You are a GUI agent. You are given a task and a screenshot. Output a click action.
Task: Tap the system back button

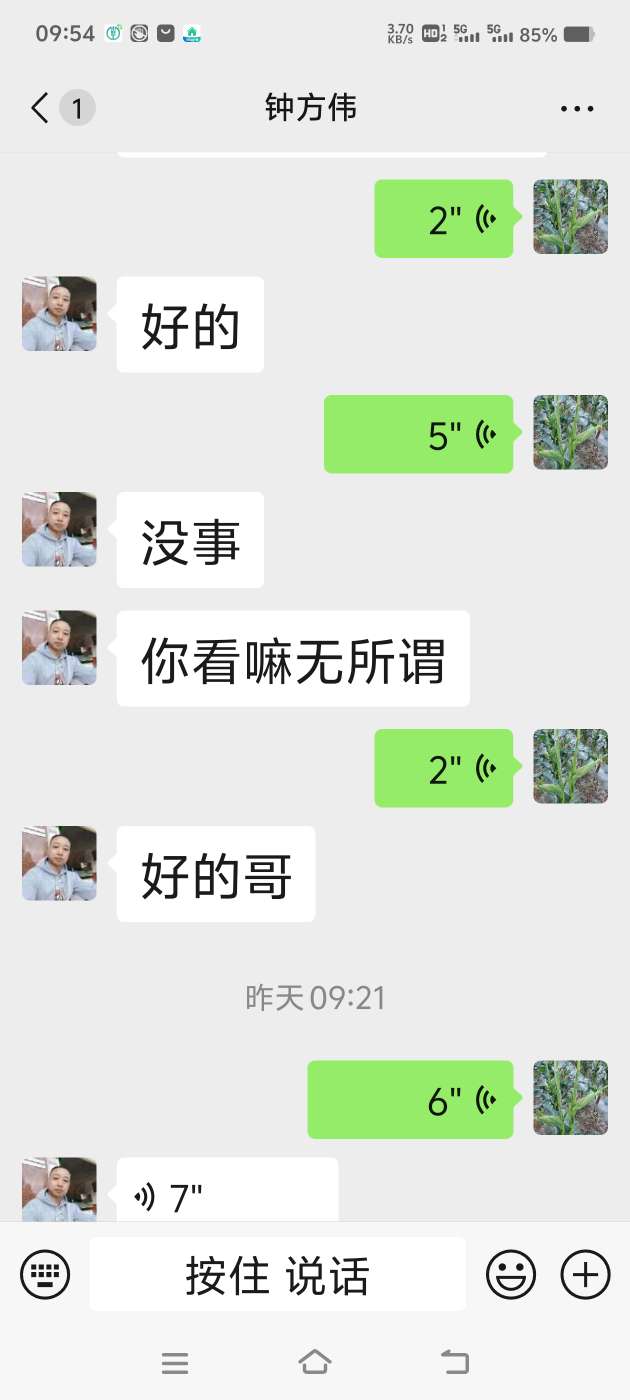tap(455, 1362)
